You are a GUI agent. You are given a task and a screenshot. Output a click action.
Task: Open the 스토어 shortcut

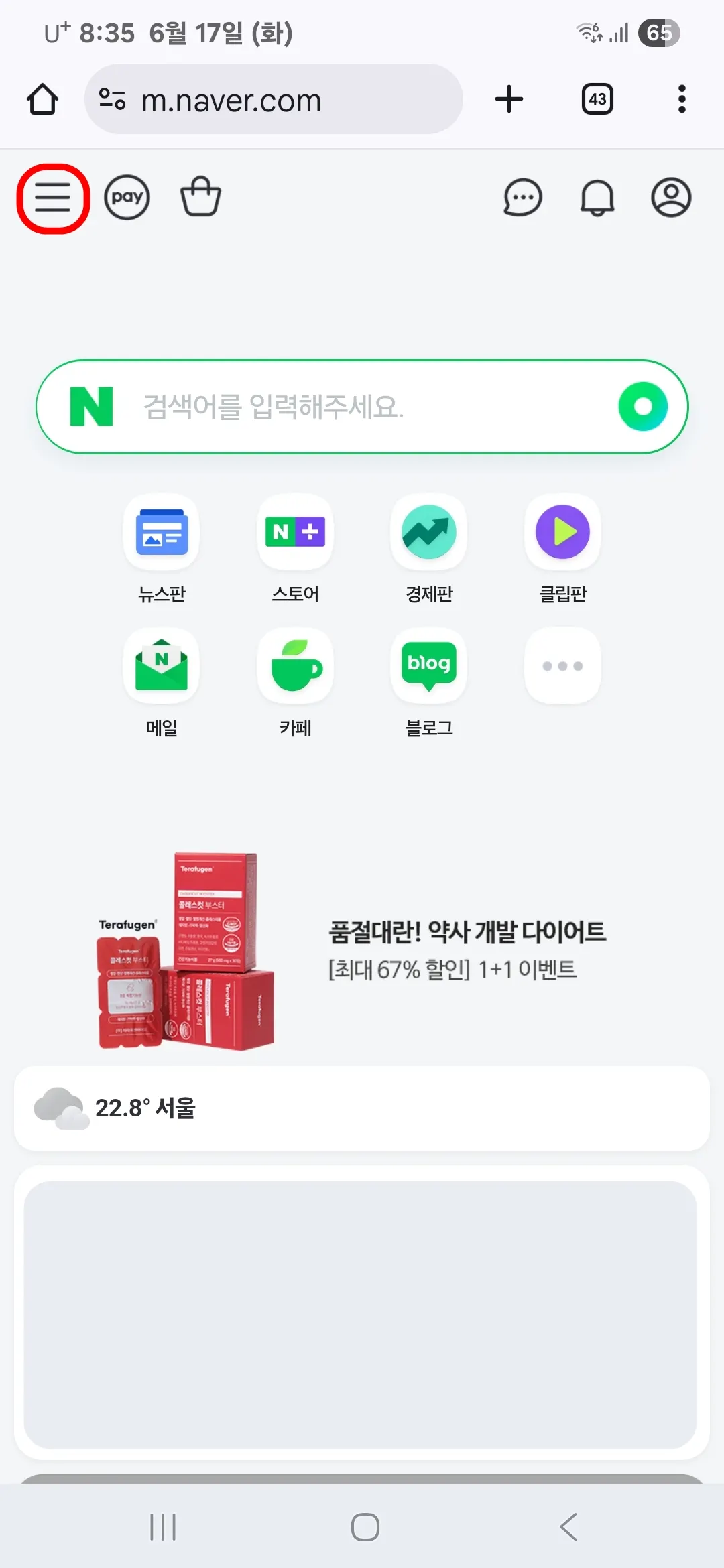click(x=295, y=533)
